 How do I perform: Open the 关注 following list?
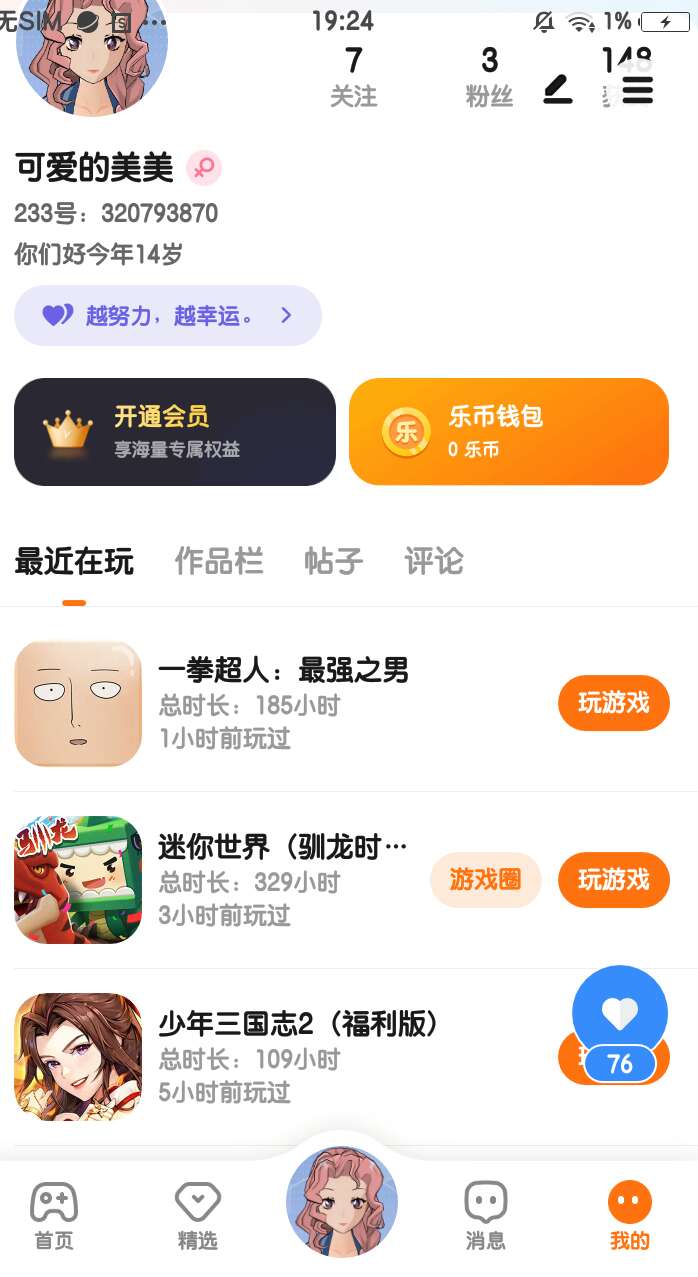pos(354,76)
